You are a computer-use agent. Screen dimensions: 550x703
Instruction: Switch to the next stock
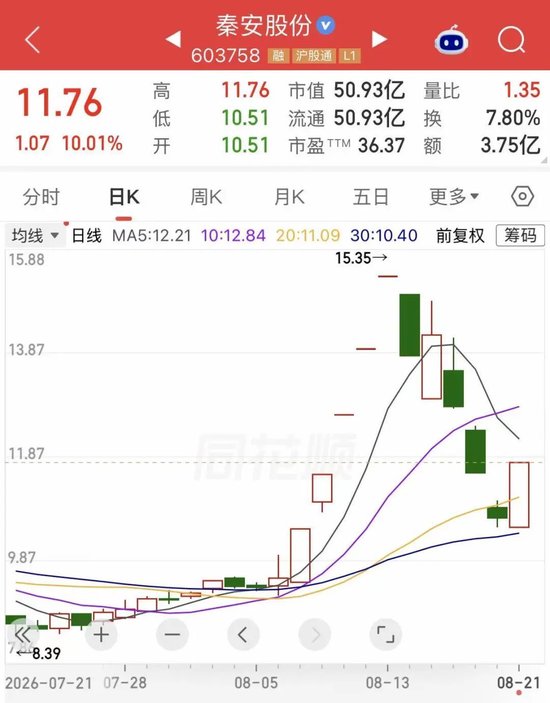(x=379, y=39)
